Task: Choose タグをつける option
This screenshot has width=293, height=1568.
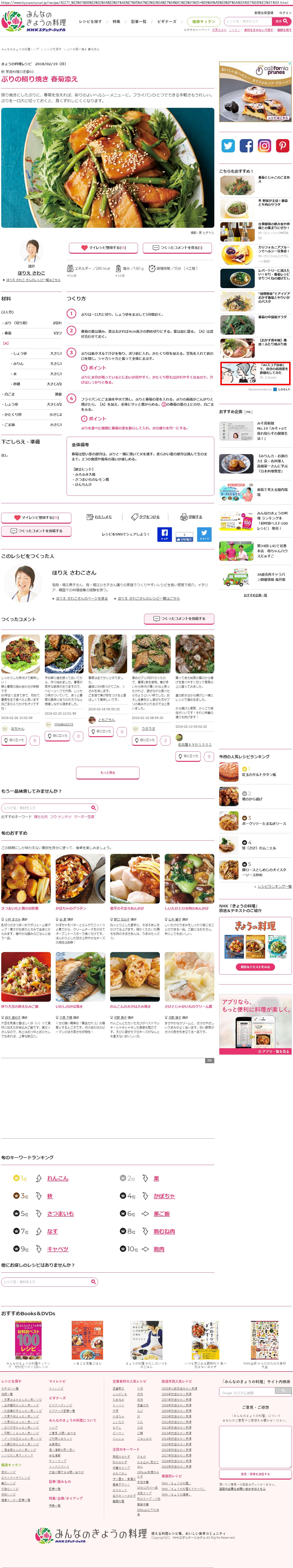Action: [146, 517]
